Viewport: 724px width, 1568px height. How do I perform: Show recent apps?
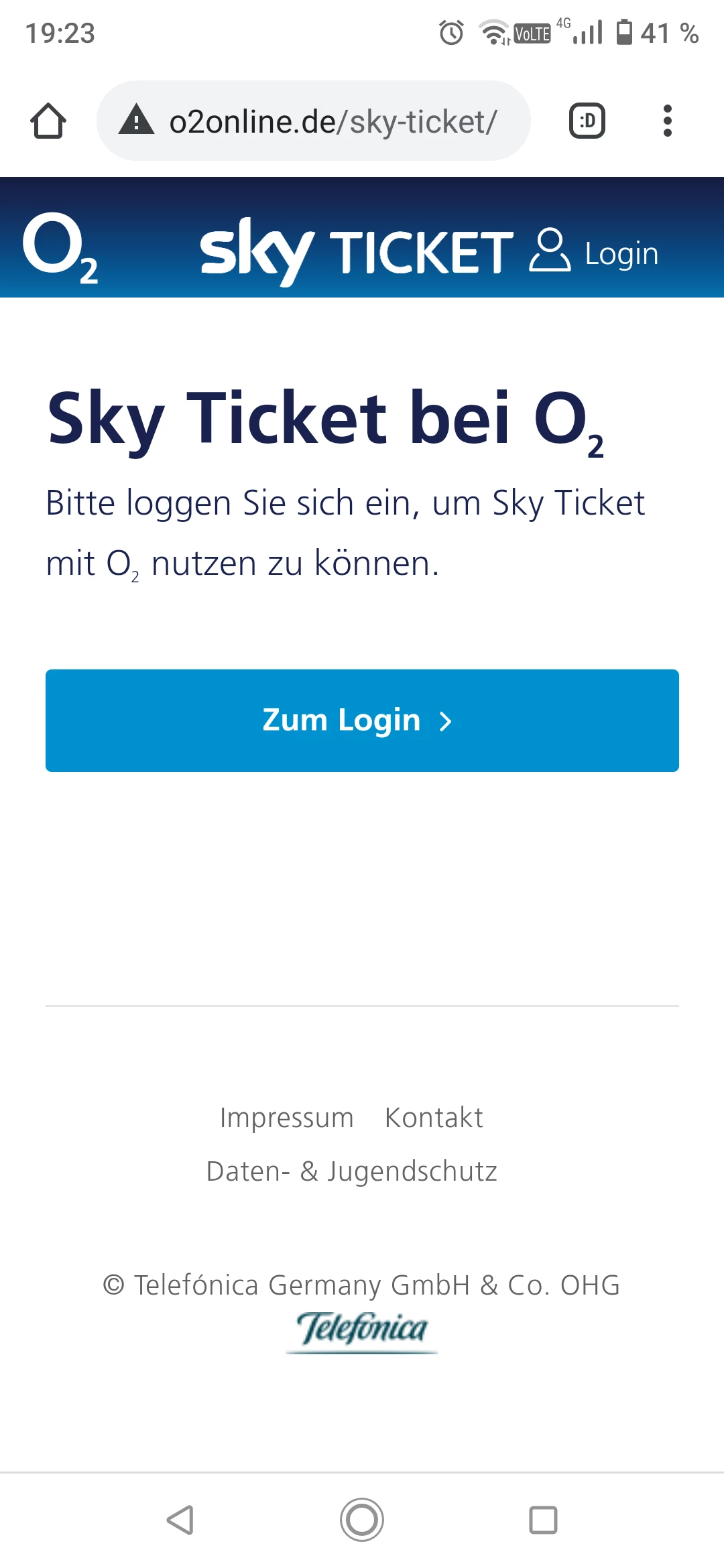click(x=543, y=1520)
